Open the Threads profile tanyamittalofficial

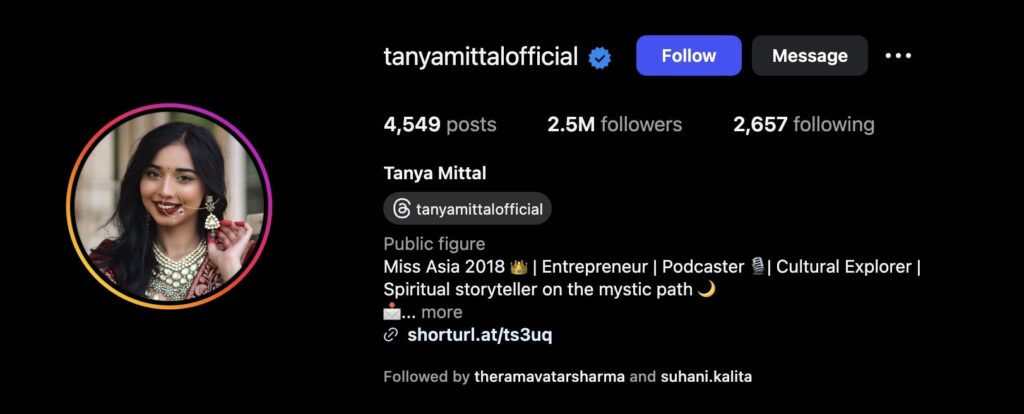[x=468, y=209]
